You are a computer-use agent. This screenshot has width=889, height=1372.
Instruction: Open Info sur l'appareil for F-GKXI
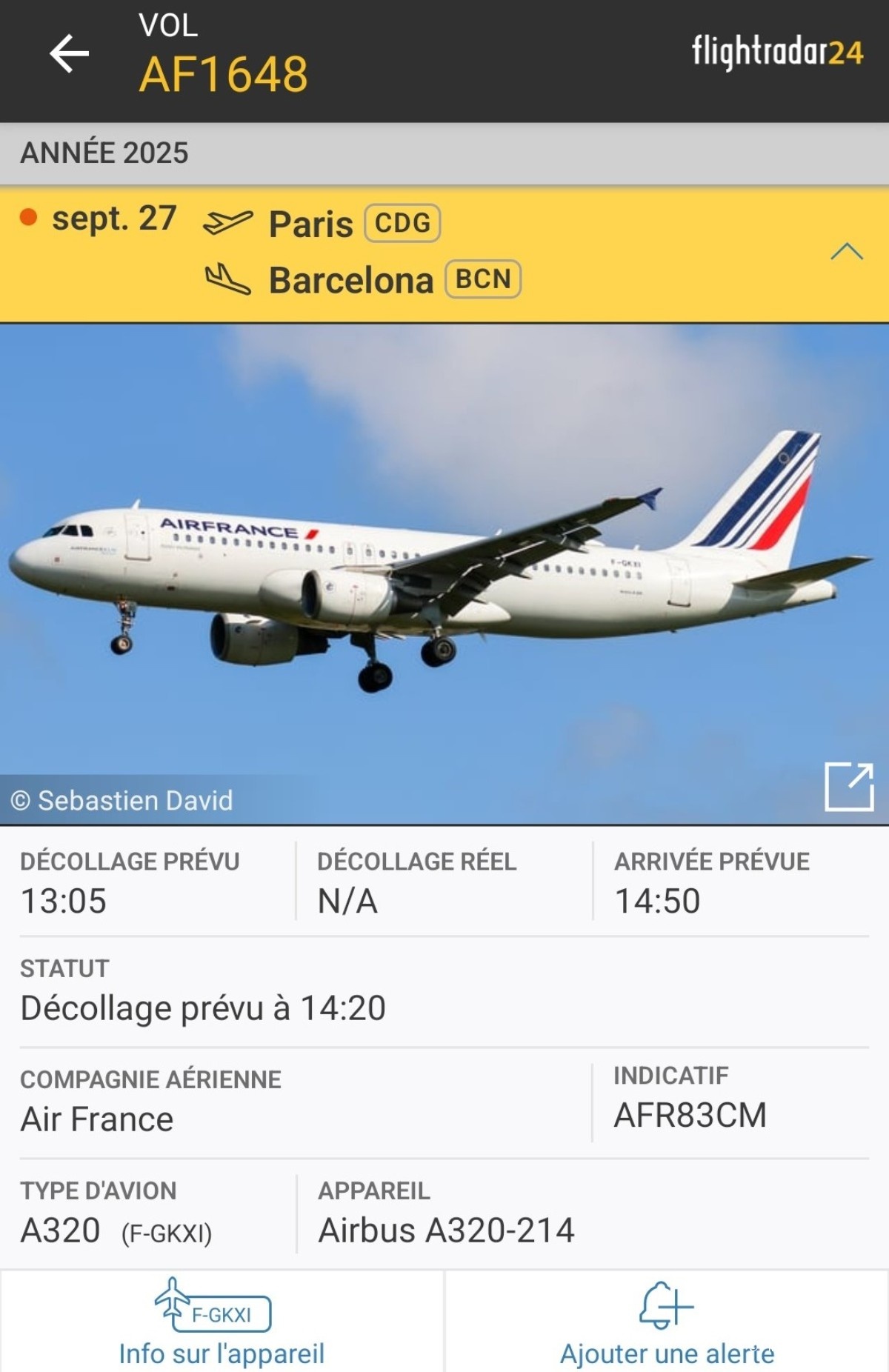coord(222,1322)
